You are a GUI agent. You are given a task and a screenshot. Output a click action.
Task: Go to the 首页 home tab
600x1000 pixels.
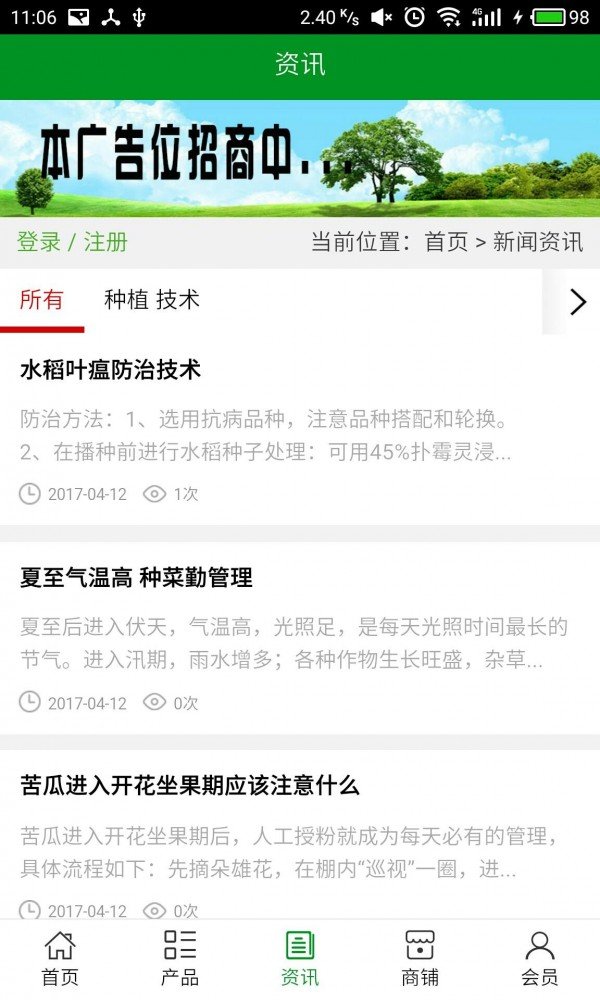point(60,958)
